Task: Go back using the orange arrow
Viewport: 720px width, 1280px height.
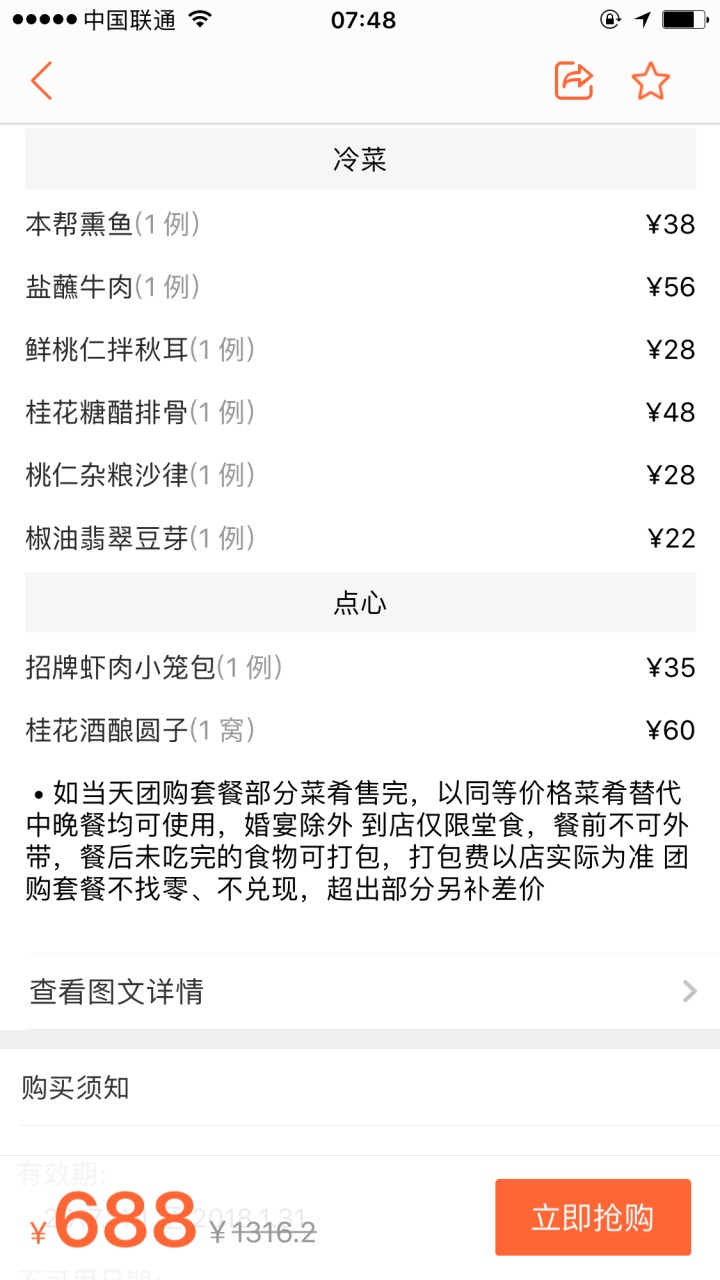Action: pos(41,81)
